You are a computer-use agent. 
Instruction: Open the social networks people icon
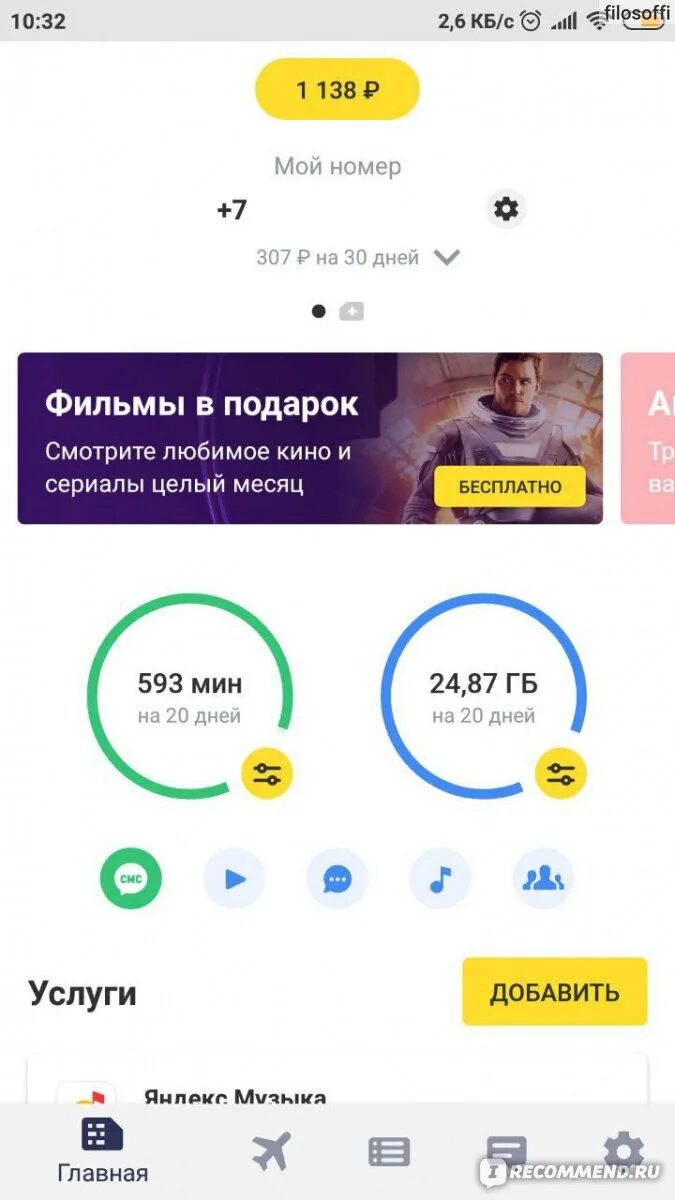click(543, 879)
